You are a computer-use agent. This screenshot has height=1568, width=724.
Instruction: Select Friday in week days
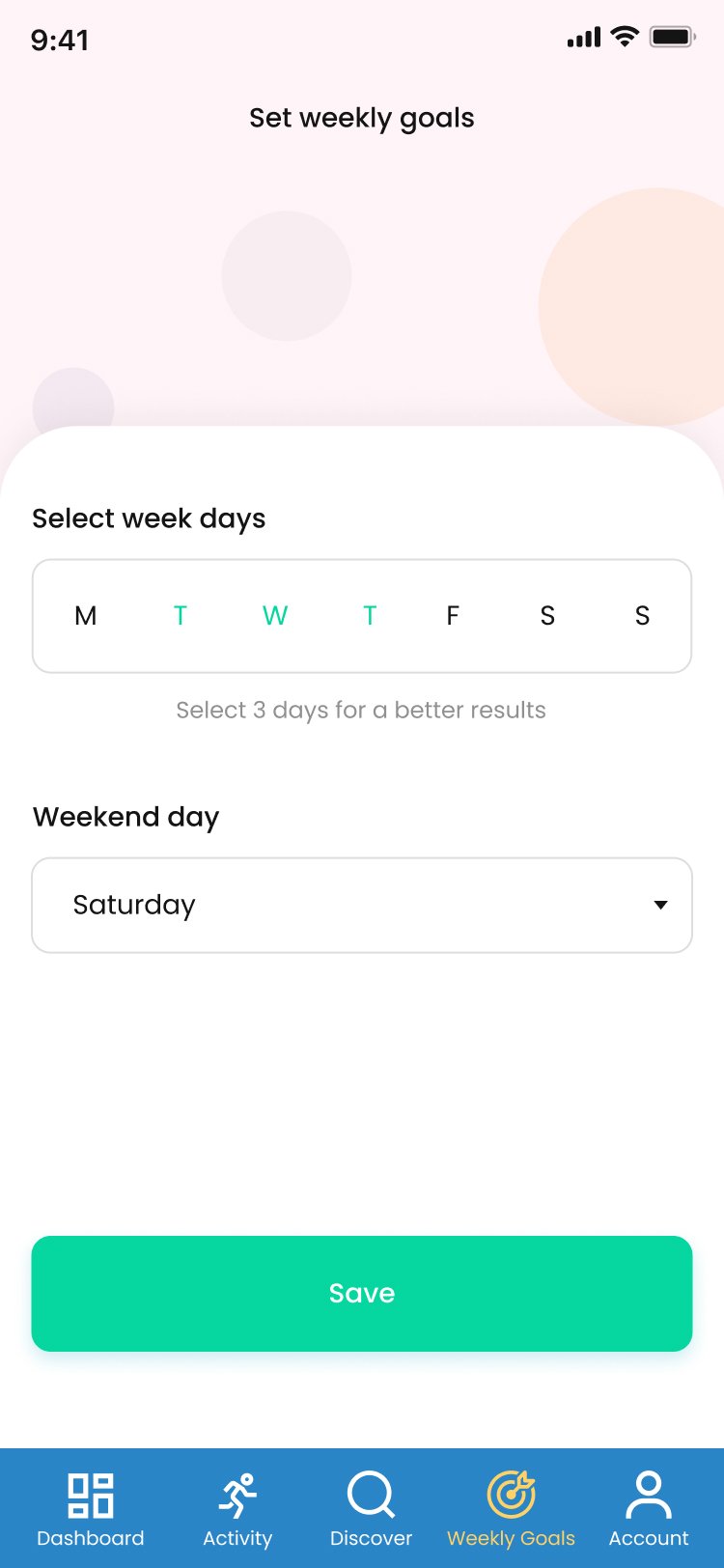pos(453,616)
